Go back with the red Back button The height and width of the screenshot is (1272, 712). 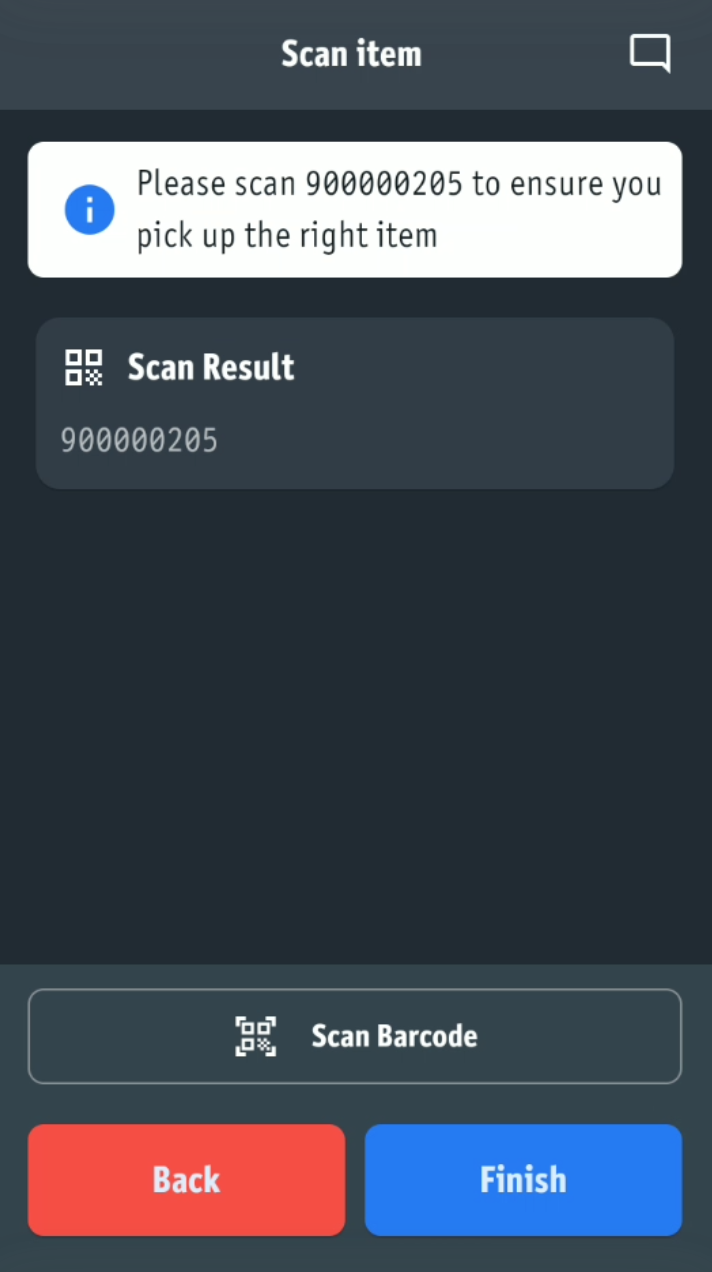(186, 1180)
